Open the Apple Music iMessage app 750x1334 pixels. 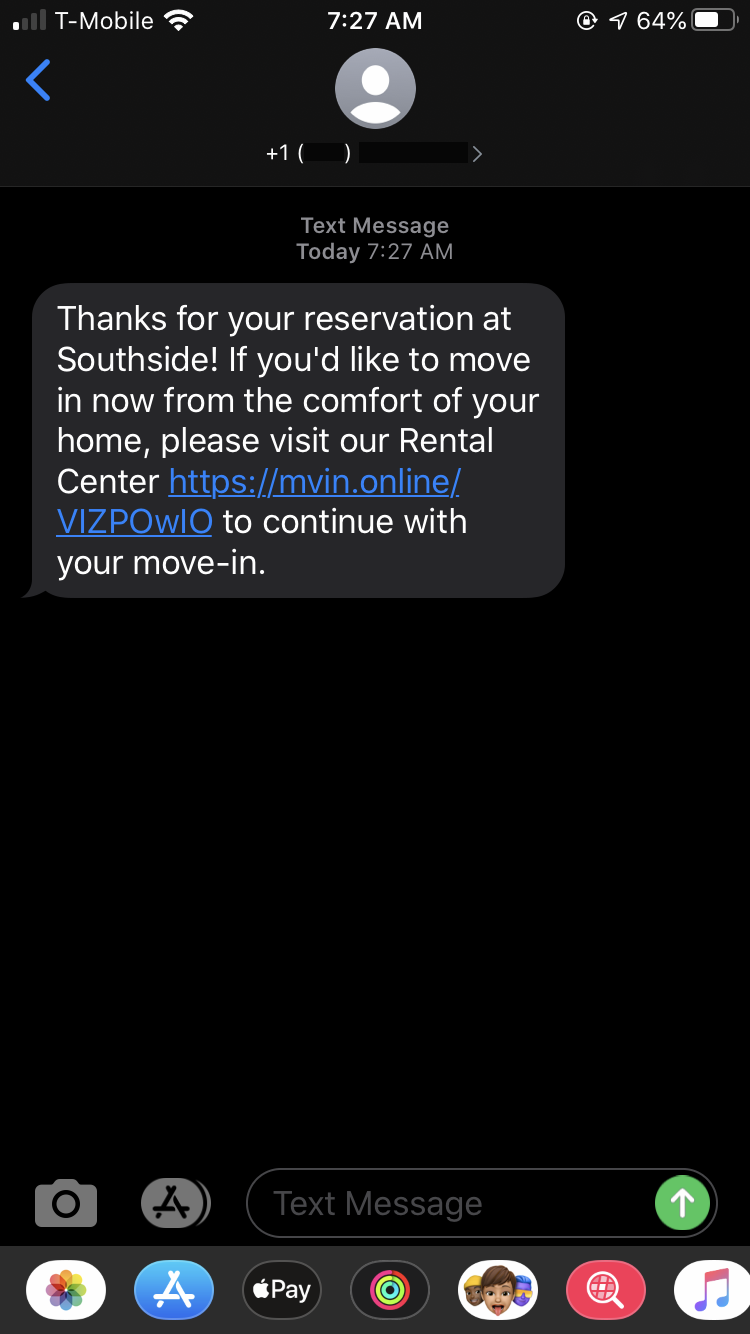[712, 1290]
